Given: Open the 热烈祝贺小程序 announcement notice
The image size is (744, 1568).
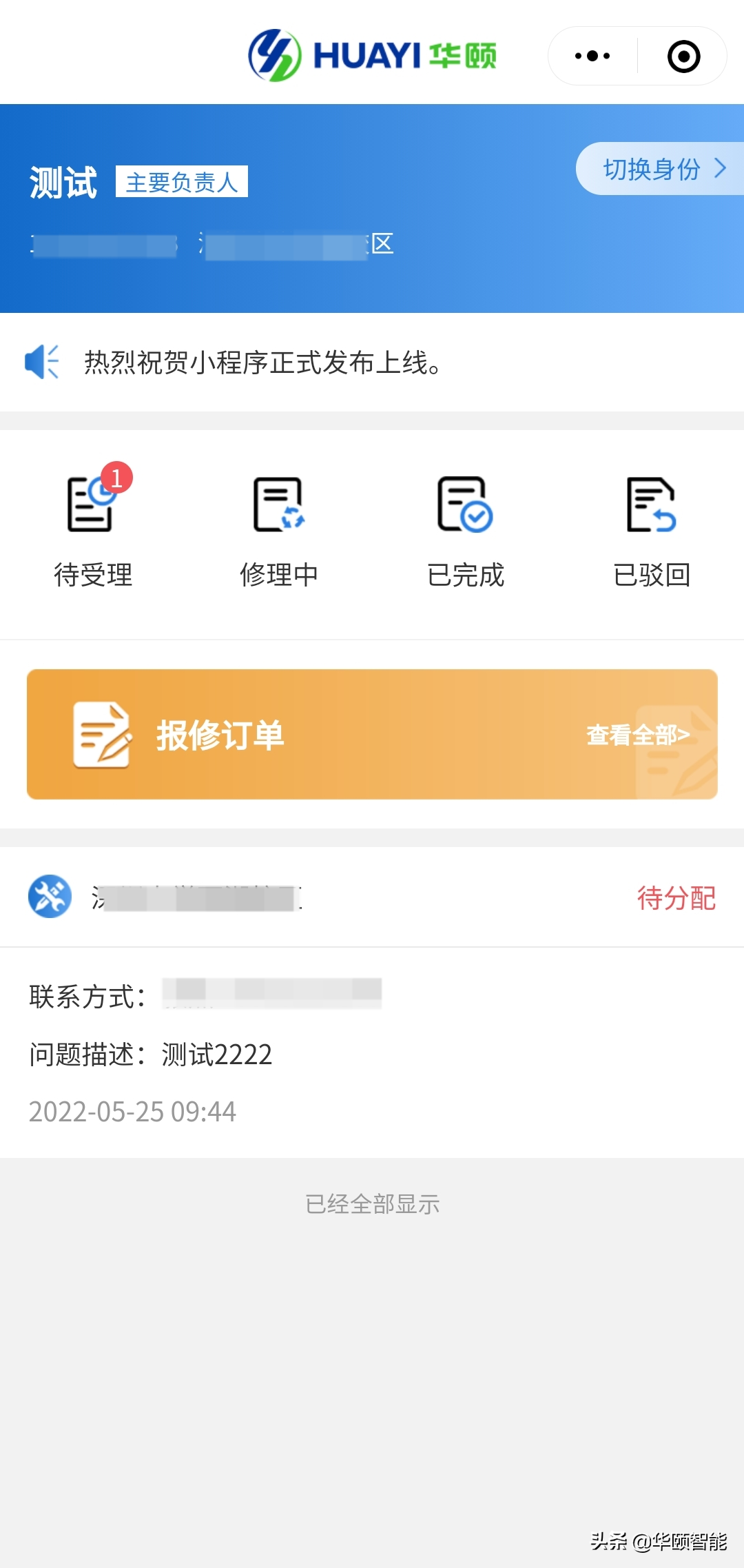Looking at the screenshot, I should (262, 363).
